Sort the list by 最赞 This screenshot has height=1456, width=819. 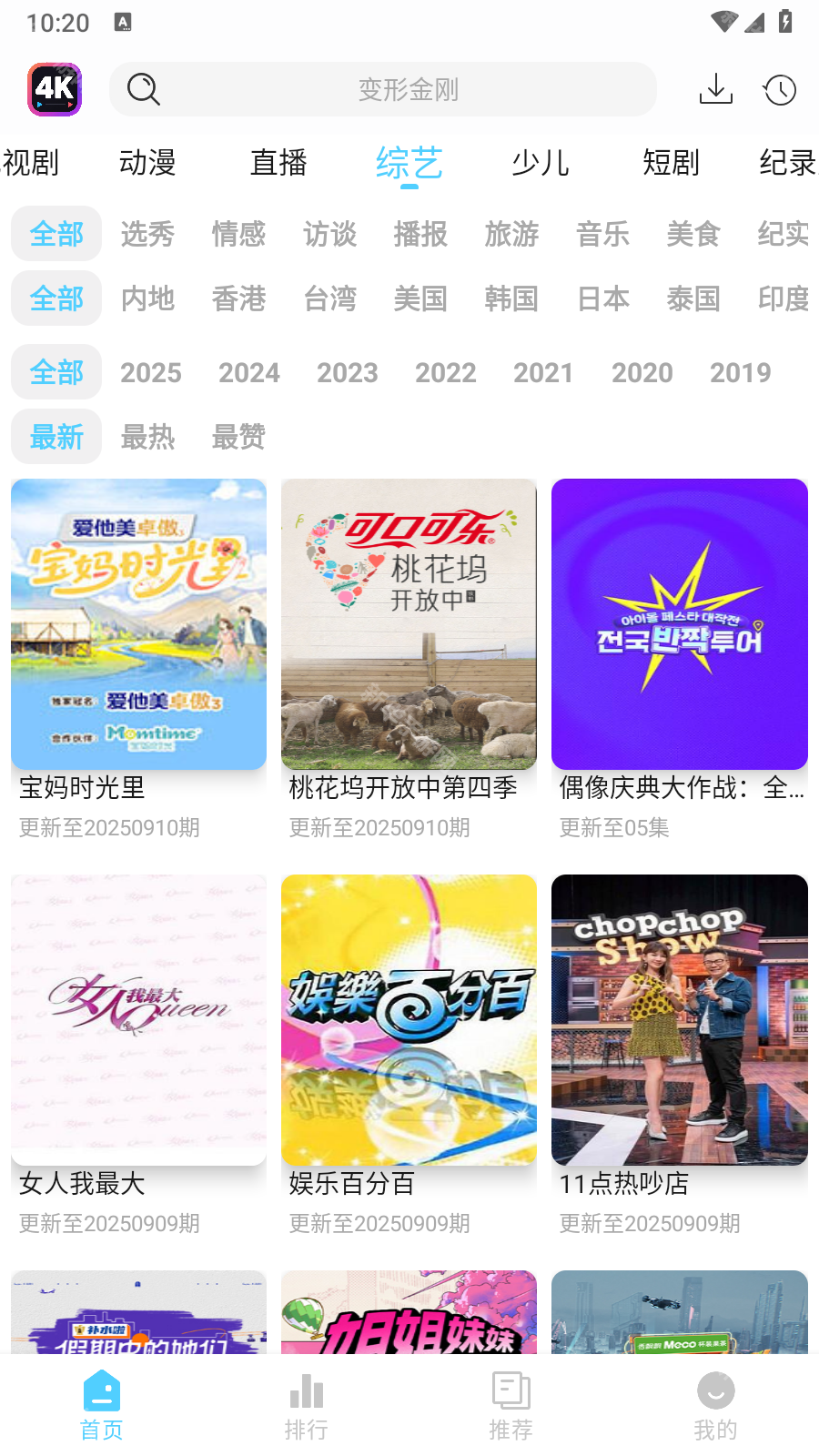pos(238,437)
